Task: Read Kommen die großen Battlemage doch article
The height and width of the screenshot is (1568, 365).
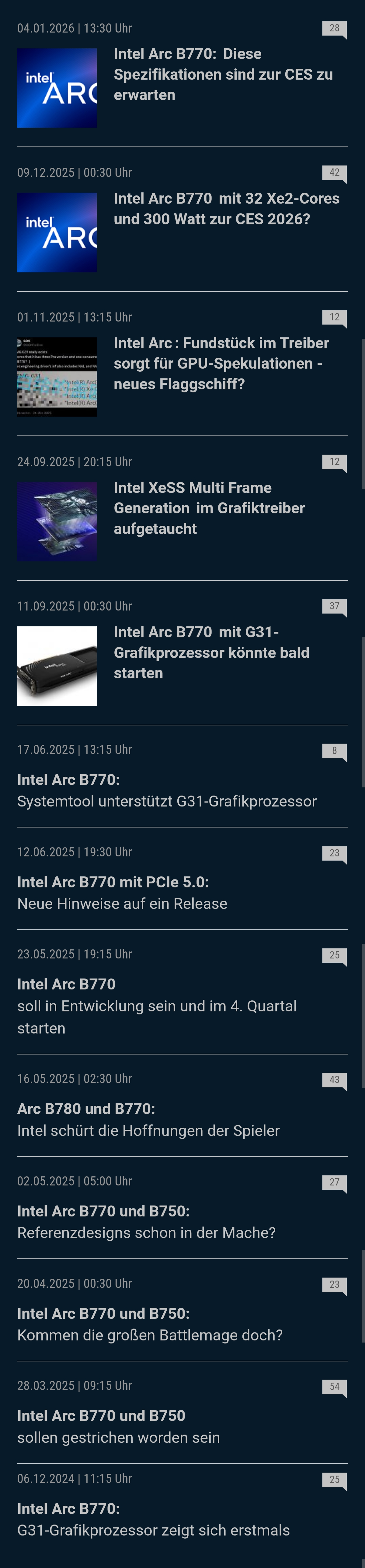Action: click(x=150, y=1324)
